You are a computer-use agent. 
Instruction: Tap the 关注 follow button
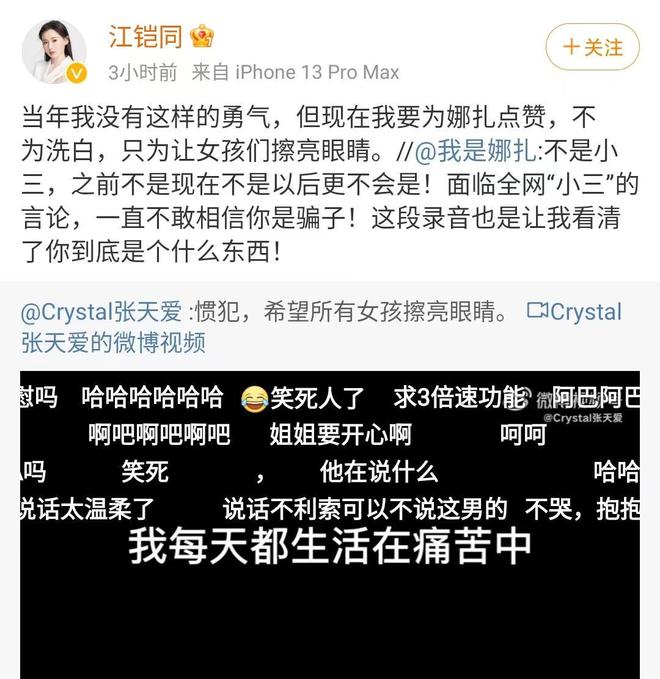(592, 47)
